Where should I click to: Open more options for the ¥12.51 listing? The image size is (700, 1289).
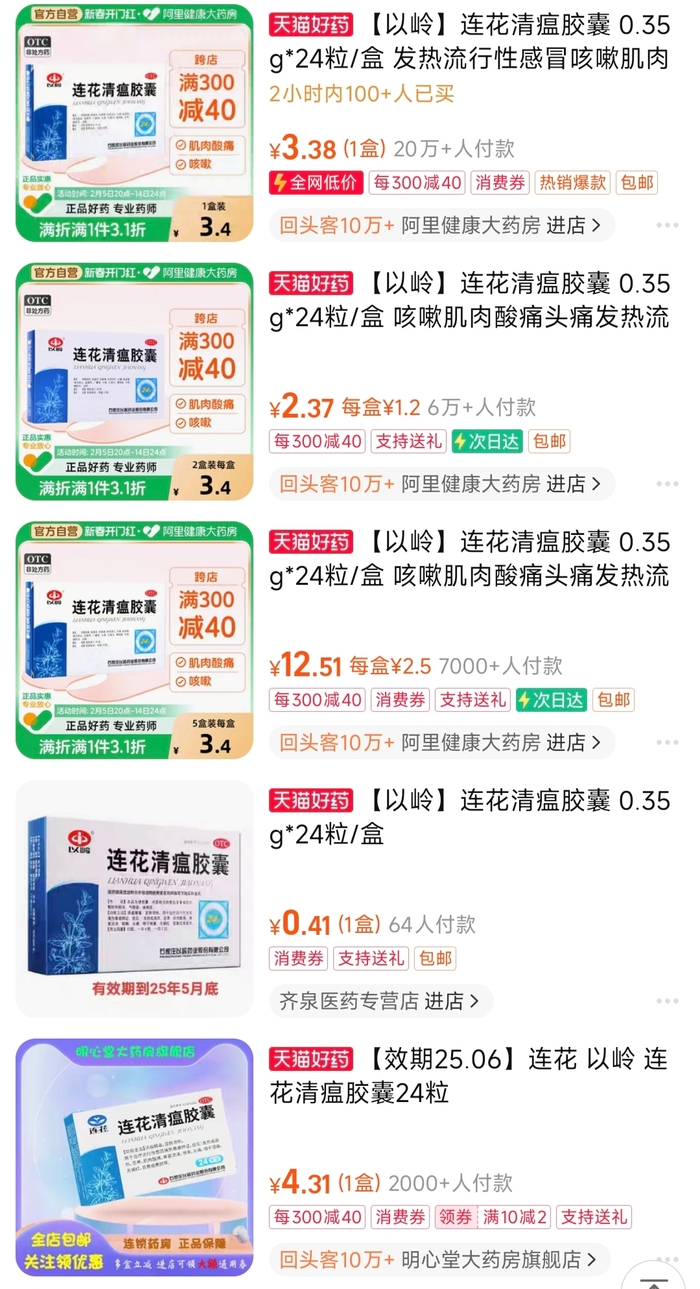[667, 743]
